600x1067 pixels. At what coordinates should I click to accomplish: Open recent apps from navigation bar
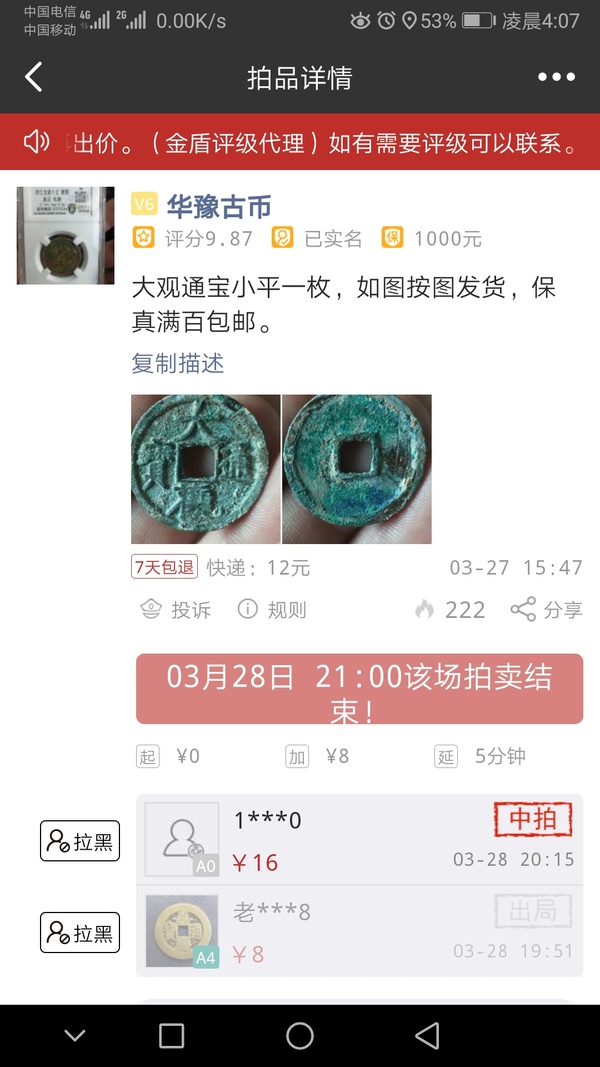[172, 1036]
